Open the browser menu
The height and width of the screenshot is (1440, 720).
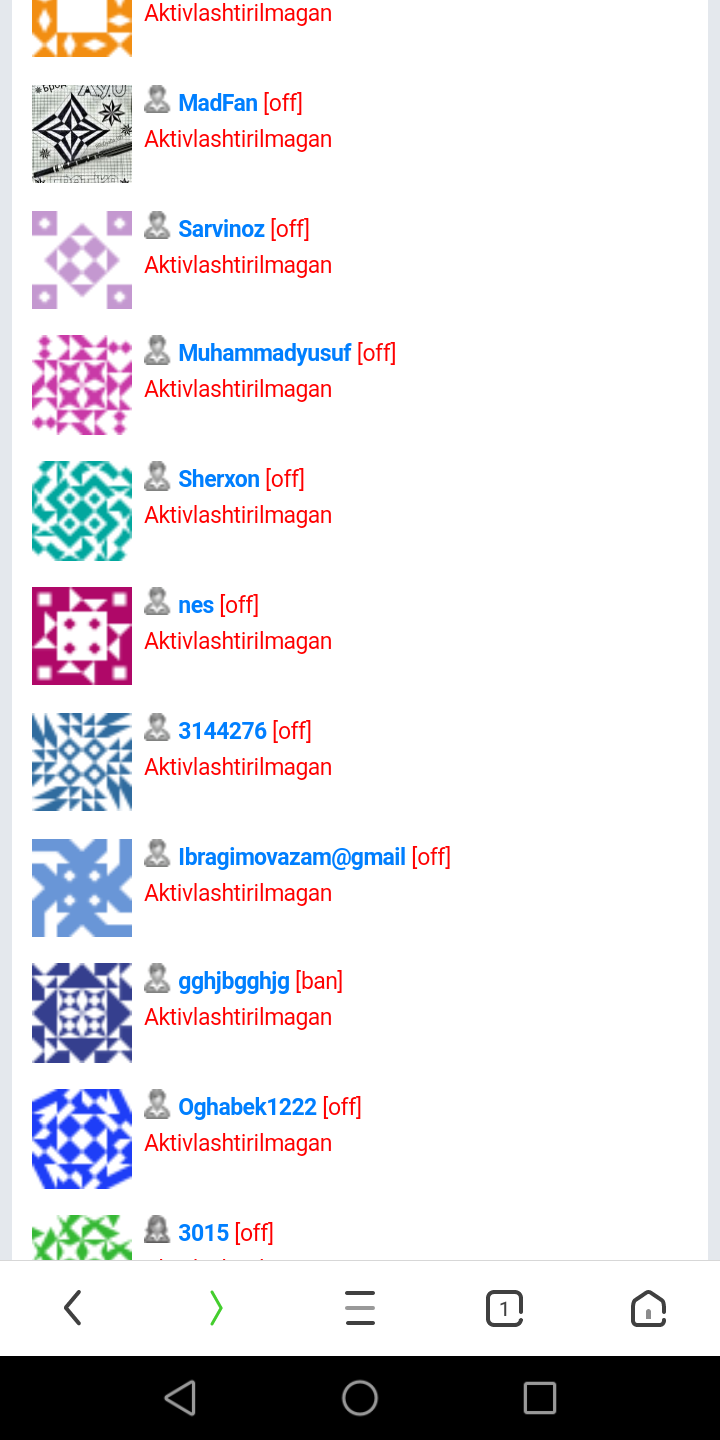[360, 1308]
